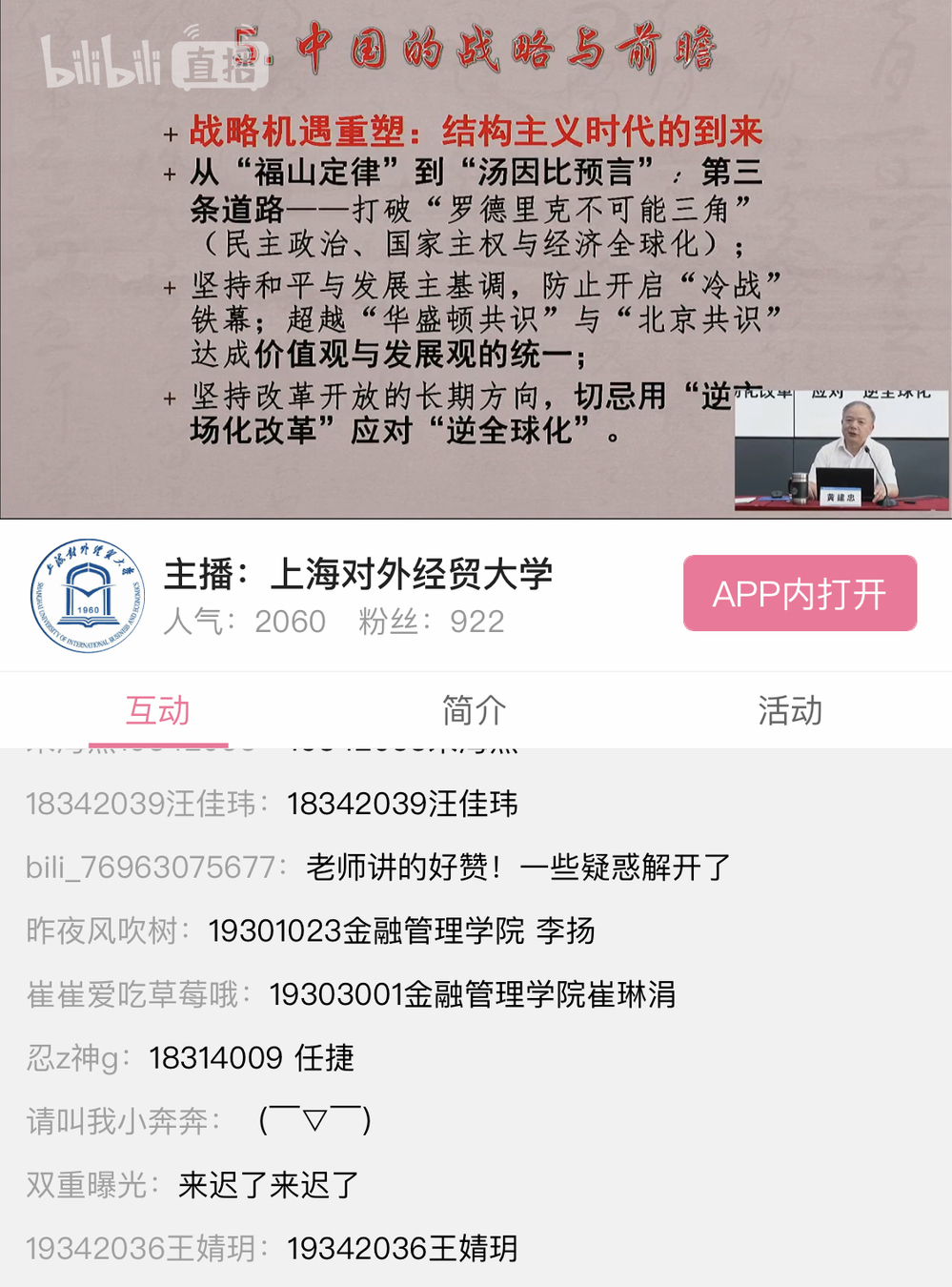Viewport: 952px width, 1287px height.
Task: Switch to the 简介 tab
Action: point(474,710)
